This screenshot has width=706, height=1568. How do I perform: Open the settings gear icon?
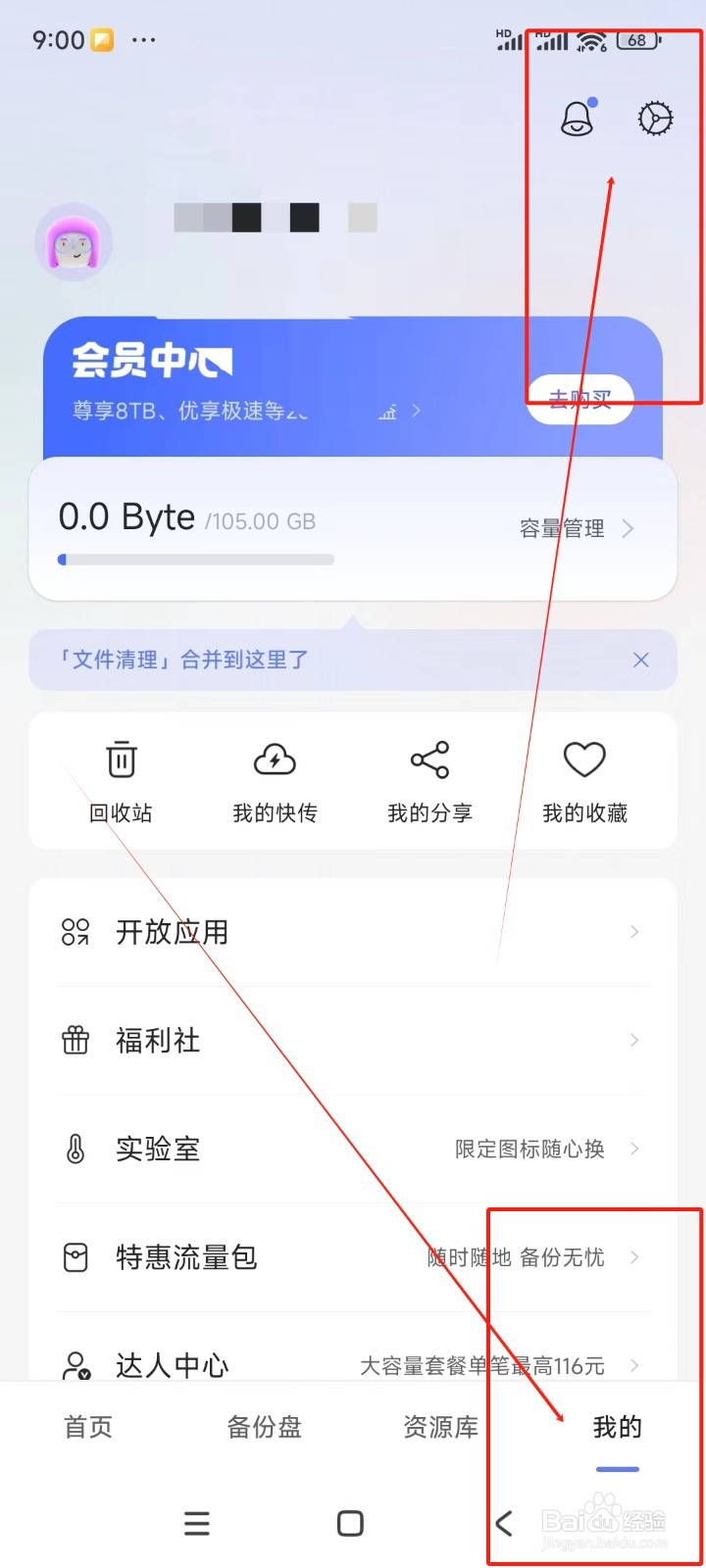point(653,118)
